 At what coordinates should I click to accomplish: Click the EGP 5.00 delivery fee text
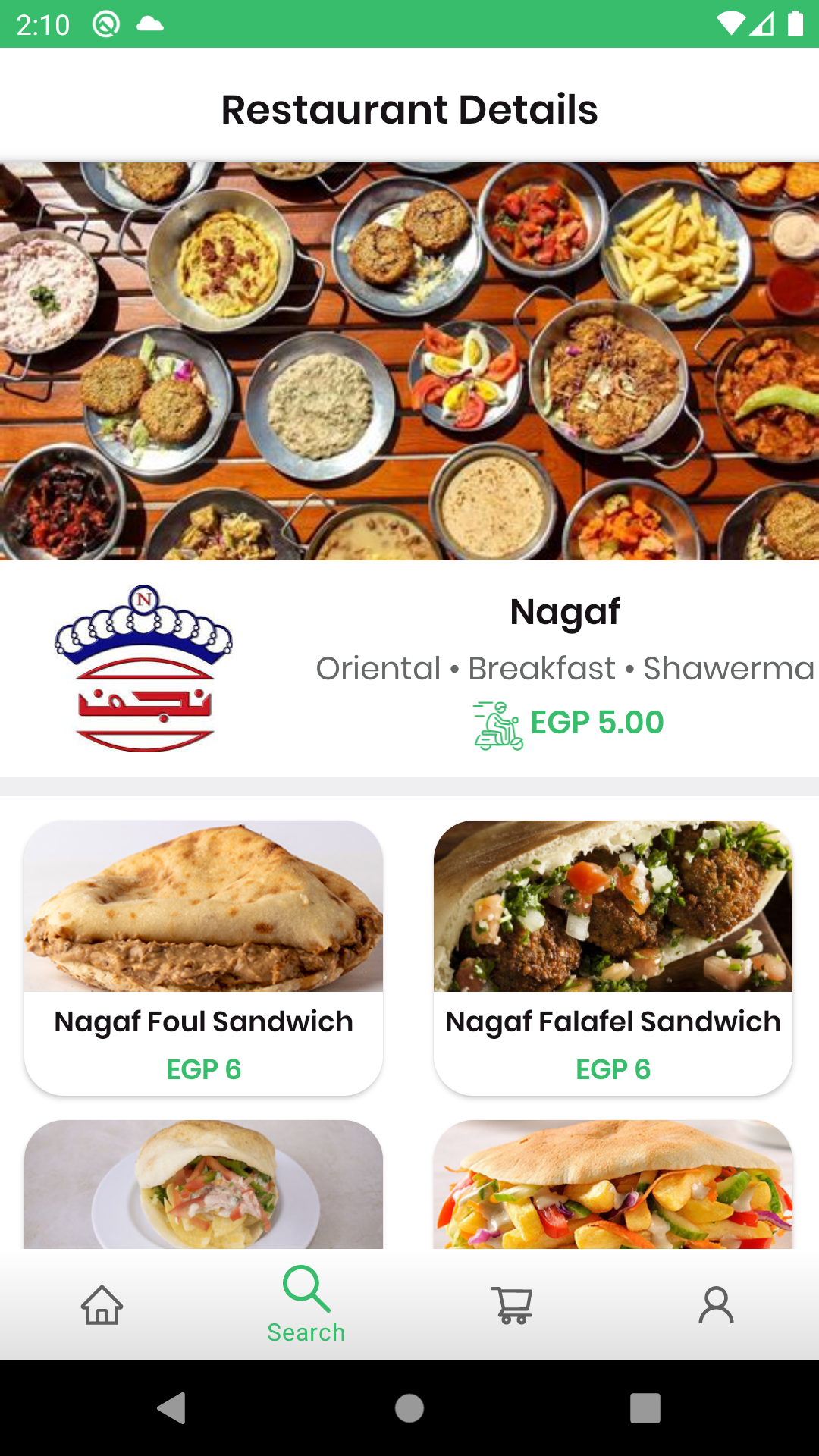pos(597,723)
